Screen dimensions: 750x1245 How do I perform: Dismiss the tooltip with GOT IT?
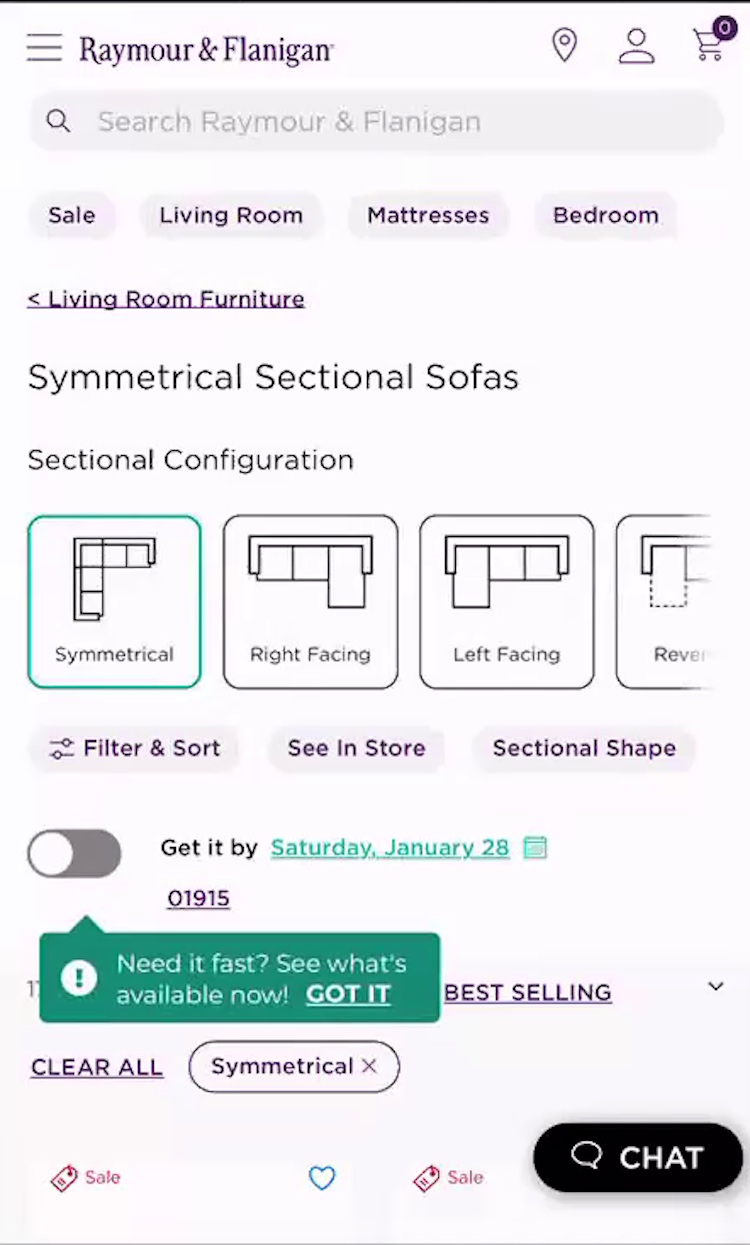(348, 994)
